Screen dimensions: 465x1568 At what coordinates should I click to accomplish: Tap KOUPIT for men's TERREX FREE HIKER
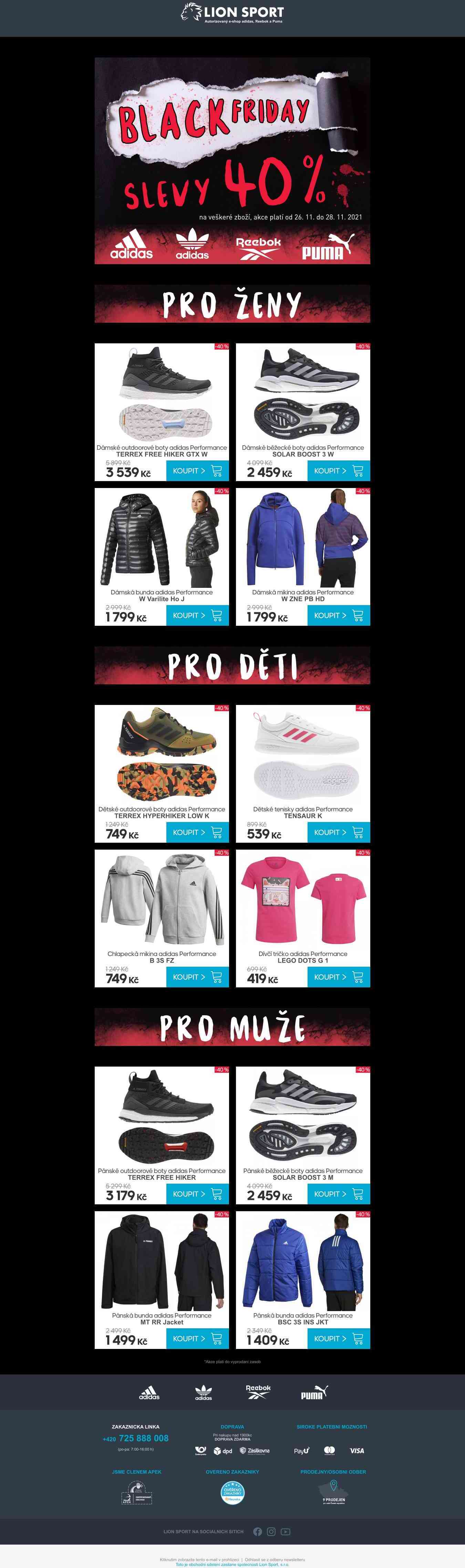197,1194
